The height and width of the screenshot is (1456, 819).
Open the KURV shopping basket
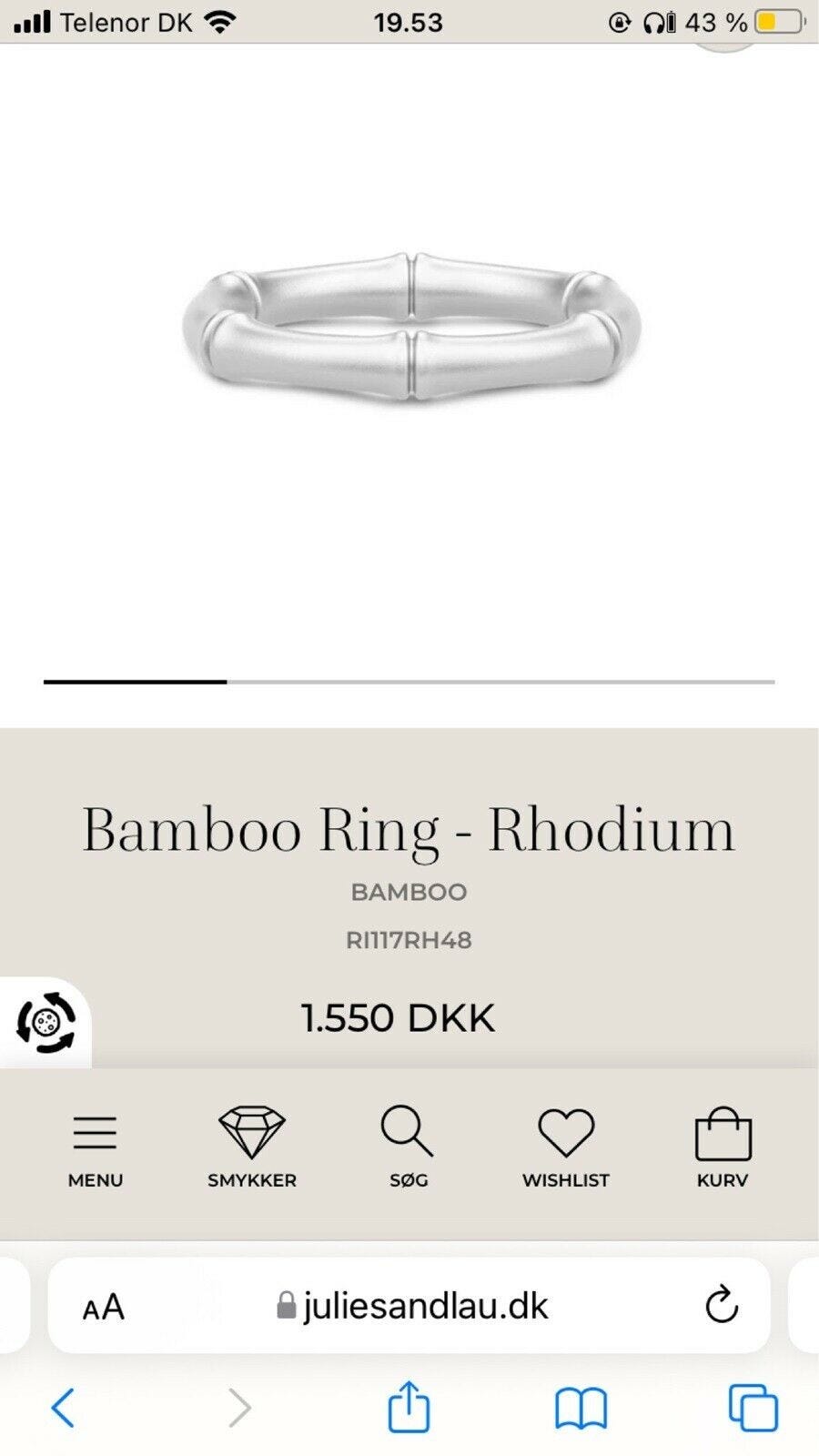[x=723, y=1148]
